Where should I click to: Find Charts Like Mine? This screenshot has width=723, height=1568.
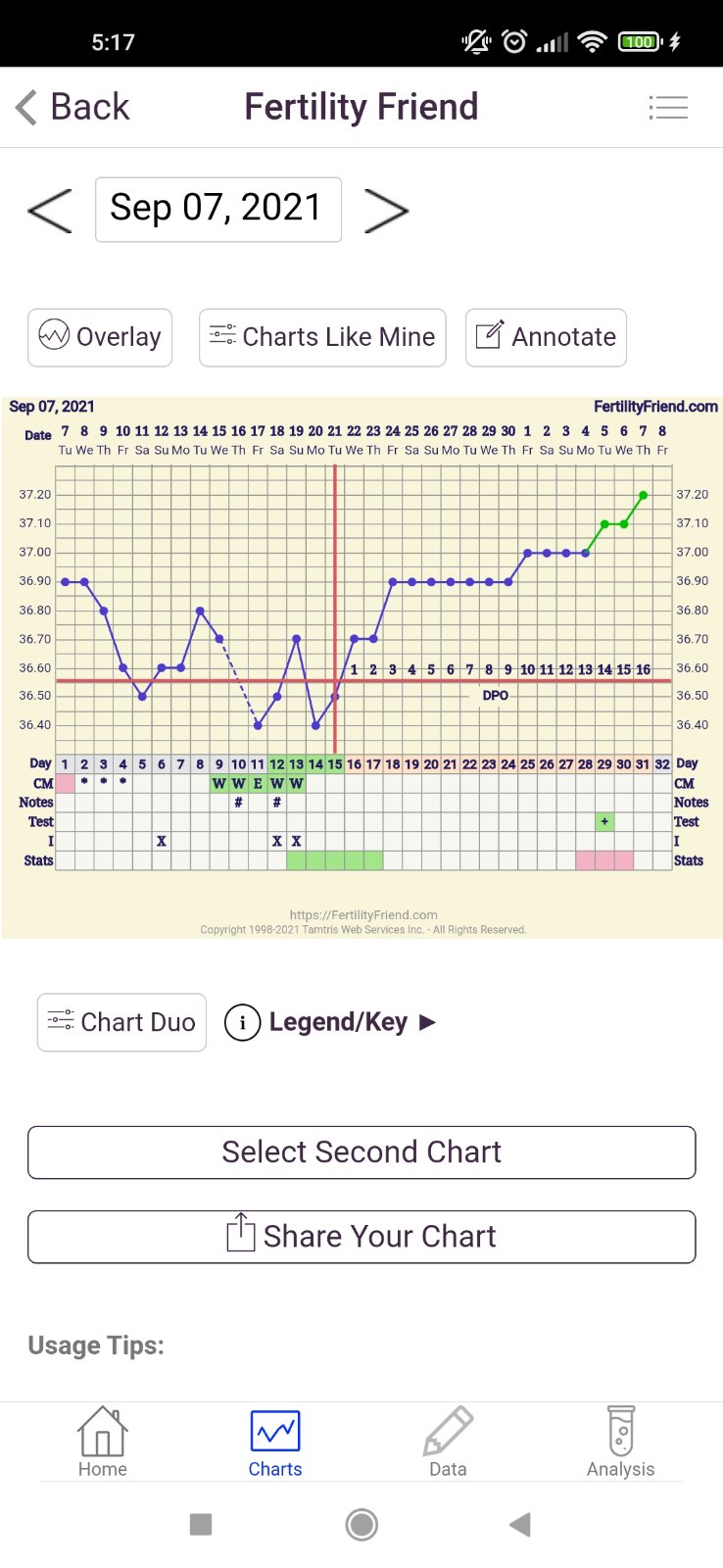[322, 337]
